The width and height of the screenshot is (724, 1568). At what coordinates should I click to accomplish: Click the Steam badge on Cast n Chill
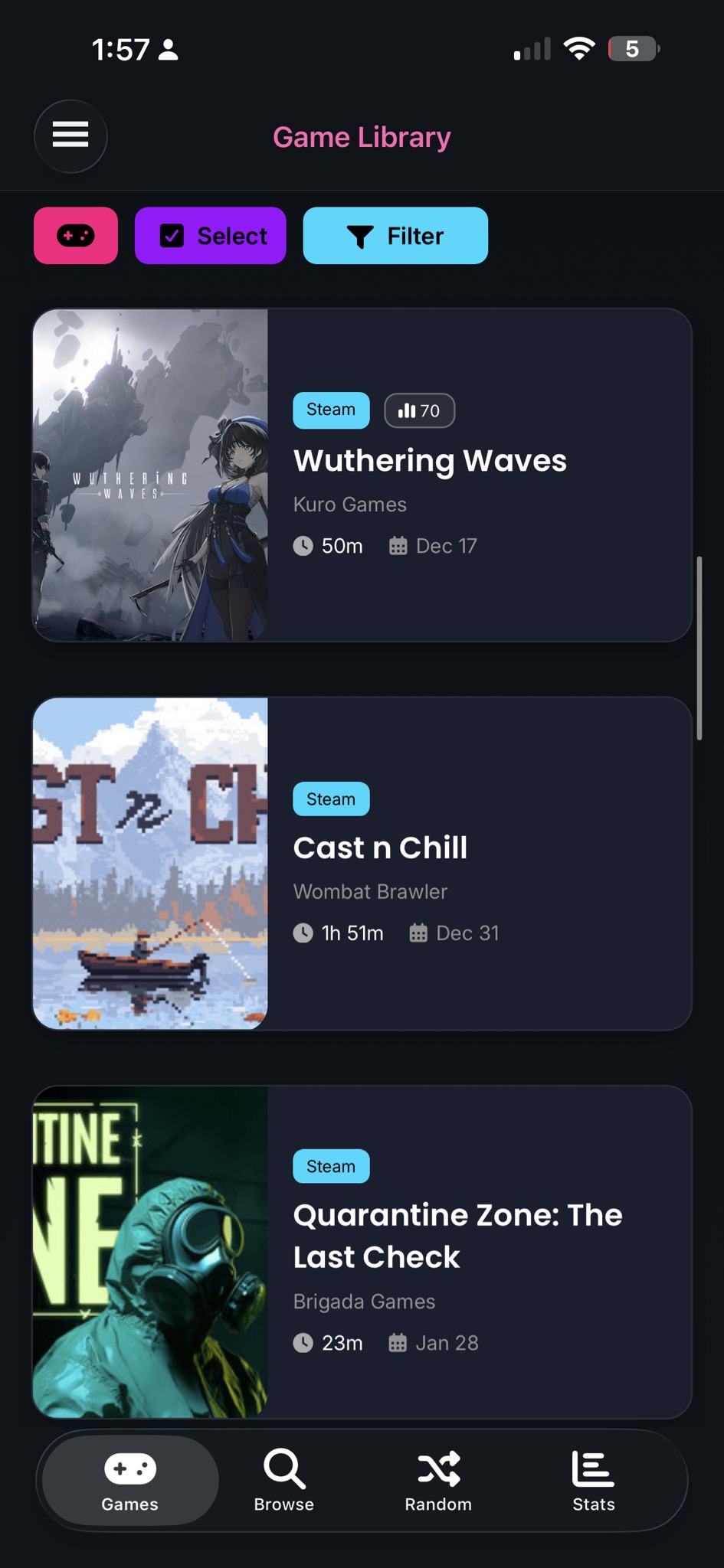[x=330, y=799]
